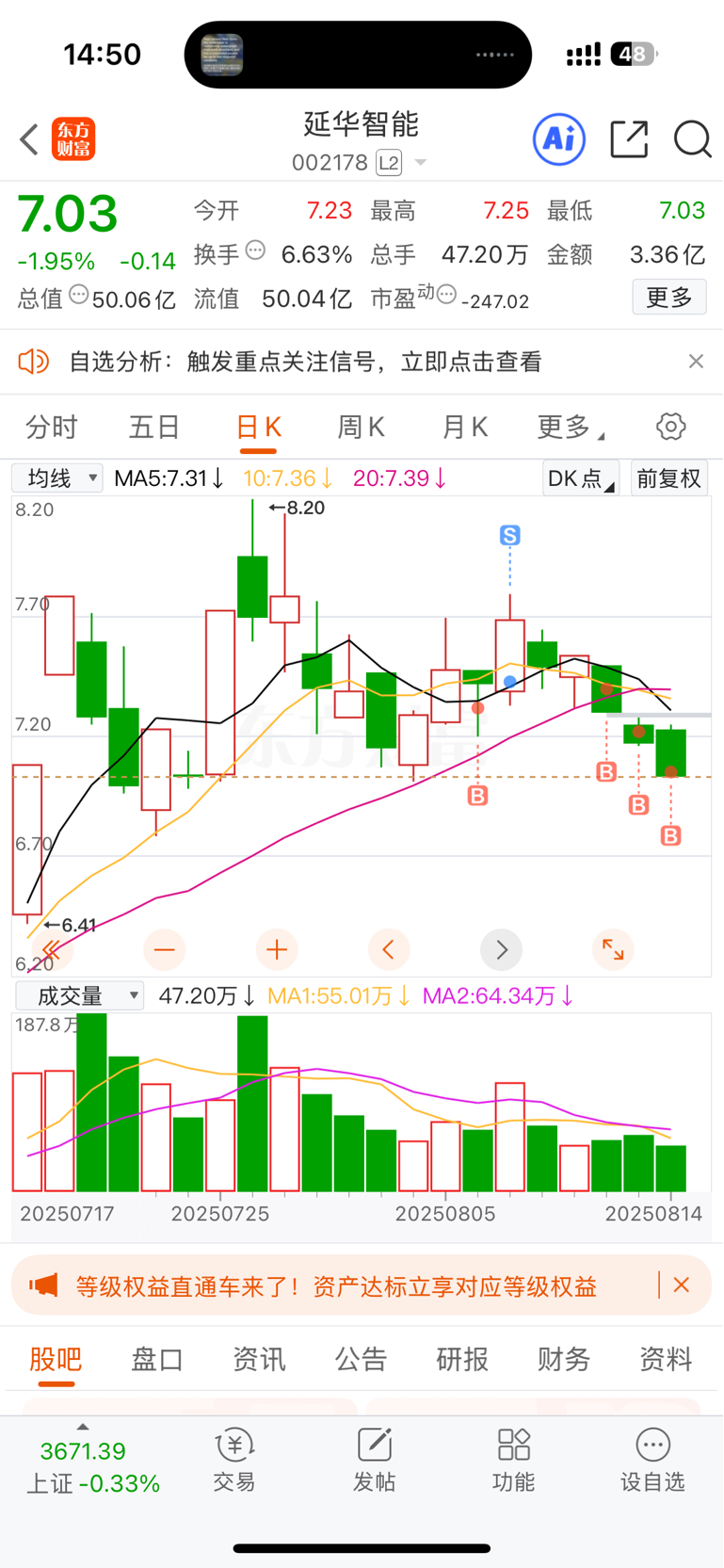Screen dimensions: 724x1568
Task: Open the Ai assistant icon
Action: [x=559, y=139]
